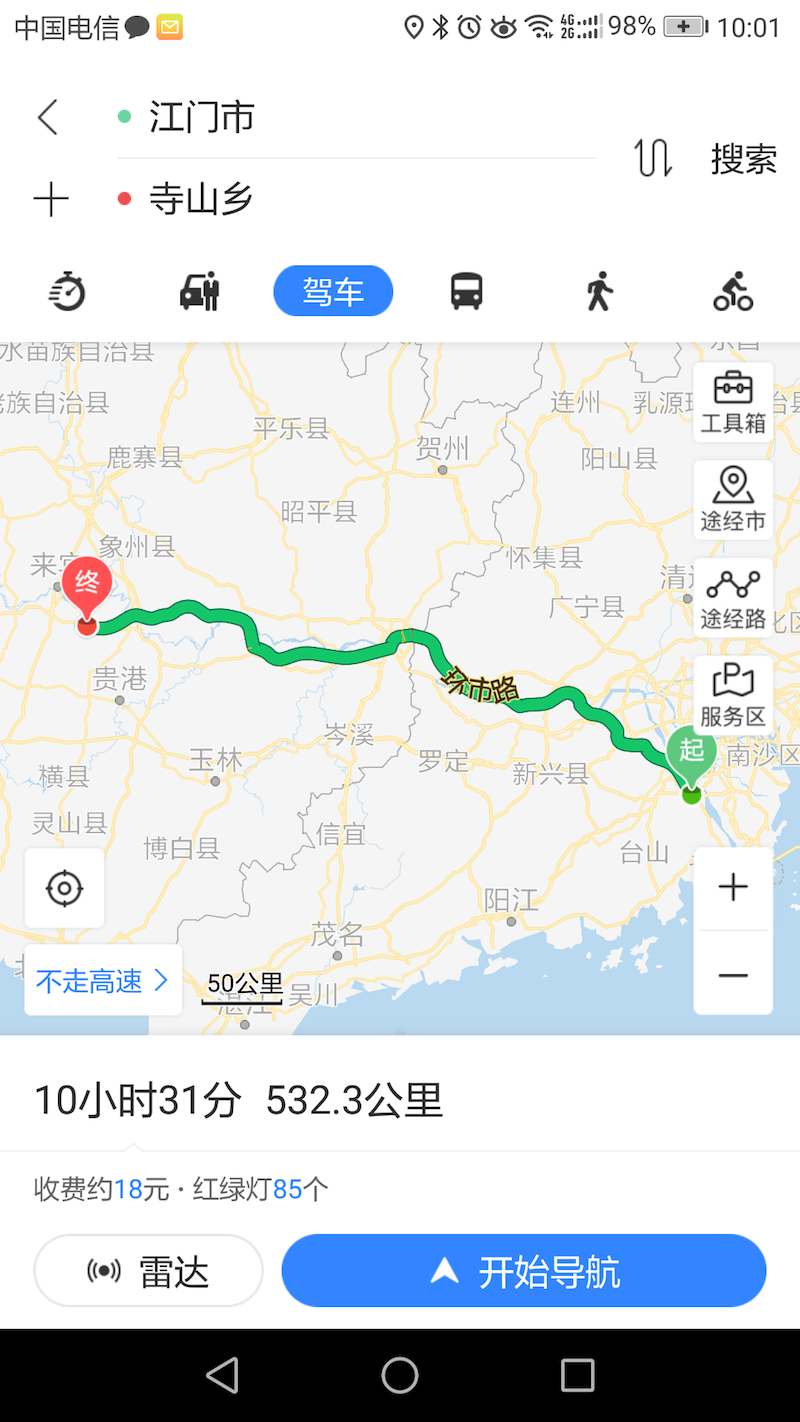Show 途经路 roads along the route
The width and height of the screenshot is (800, 1422).
pos(733,598)
